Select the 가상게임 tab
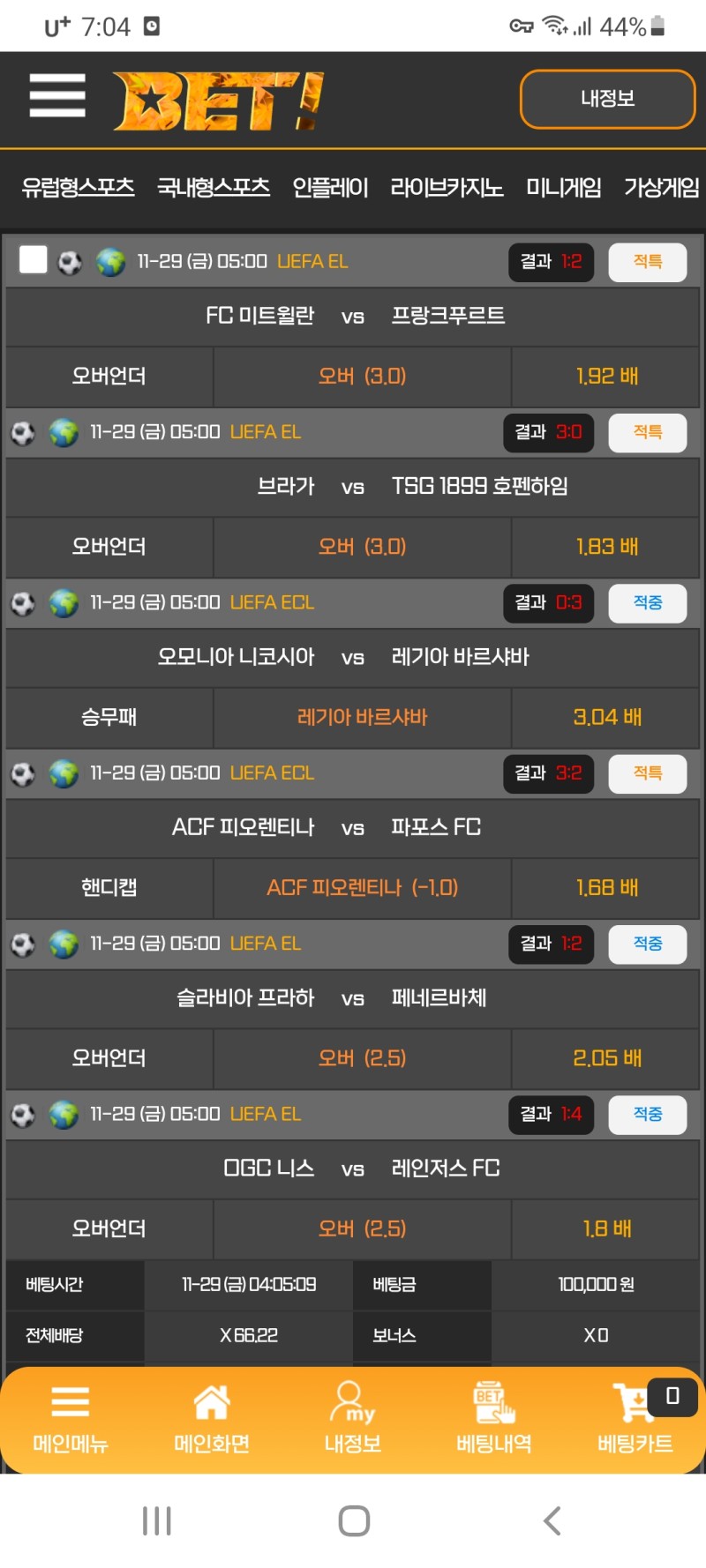The width and height of the screenshot is (706, 1568). [x=661, y=188]
